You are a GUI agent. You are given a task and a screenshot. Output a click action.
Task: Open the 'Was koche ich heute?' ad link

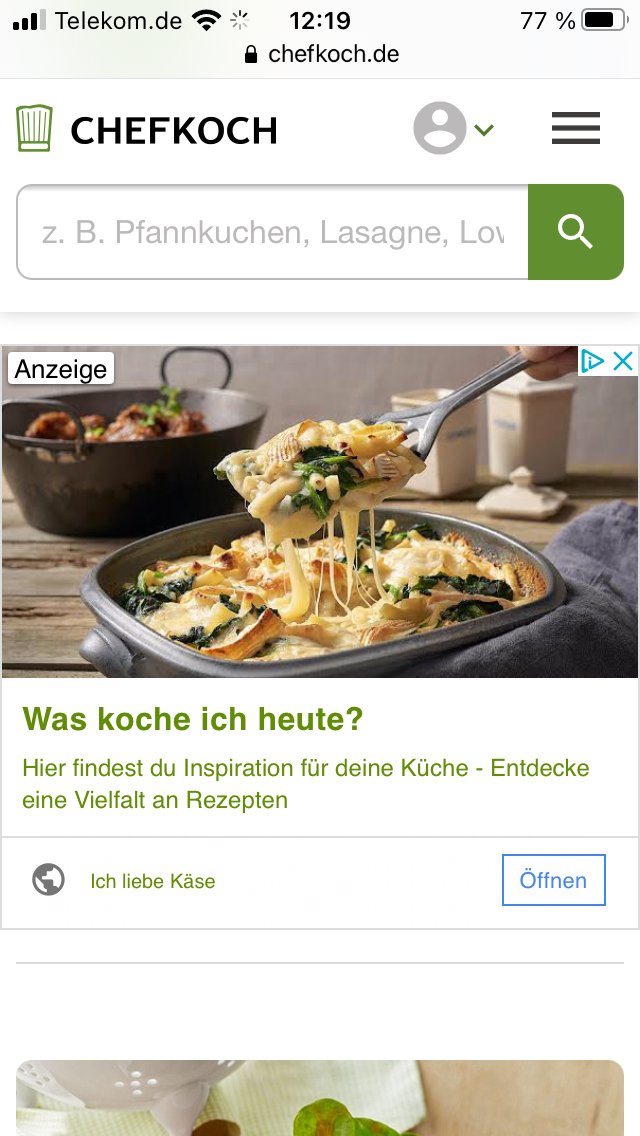point(193,718)
